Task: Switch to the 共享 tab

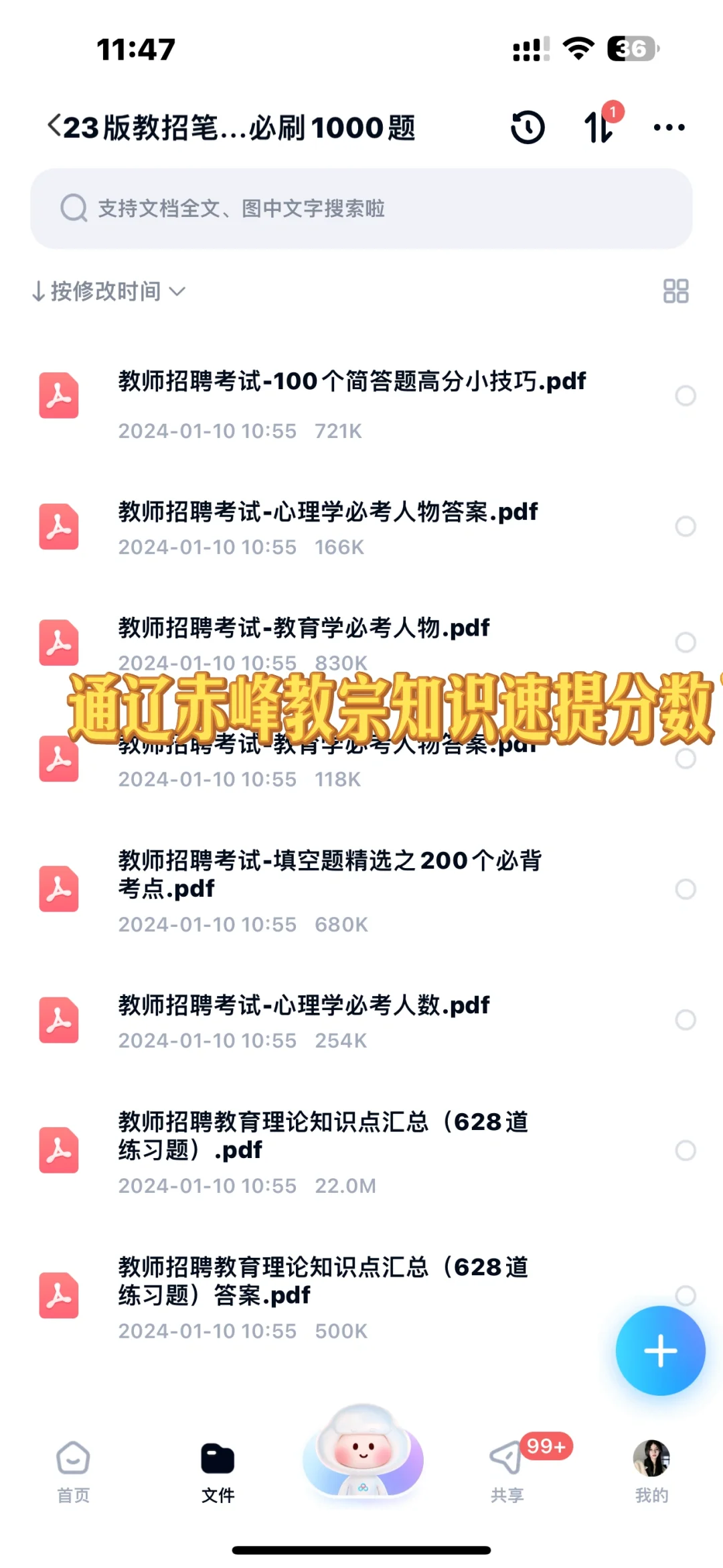Action: (507, 1471)
